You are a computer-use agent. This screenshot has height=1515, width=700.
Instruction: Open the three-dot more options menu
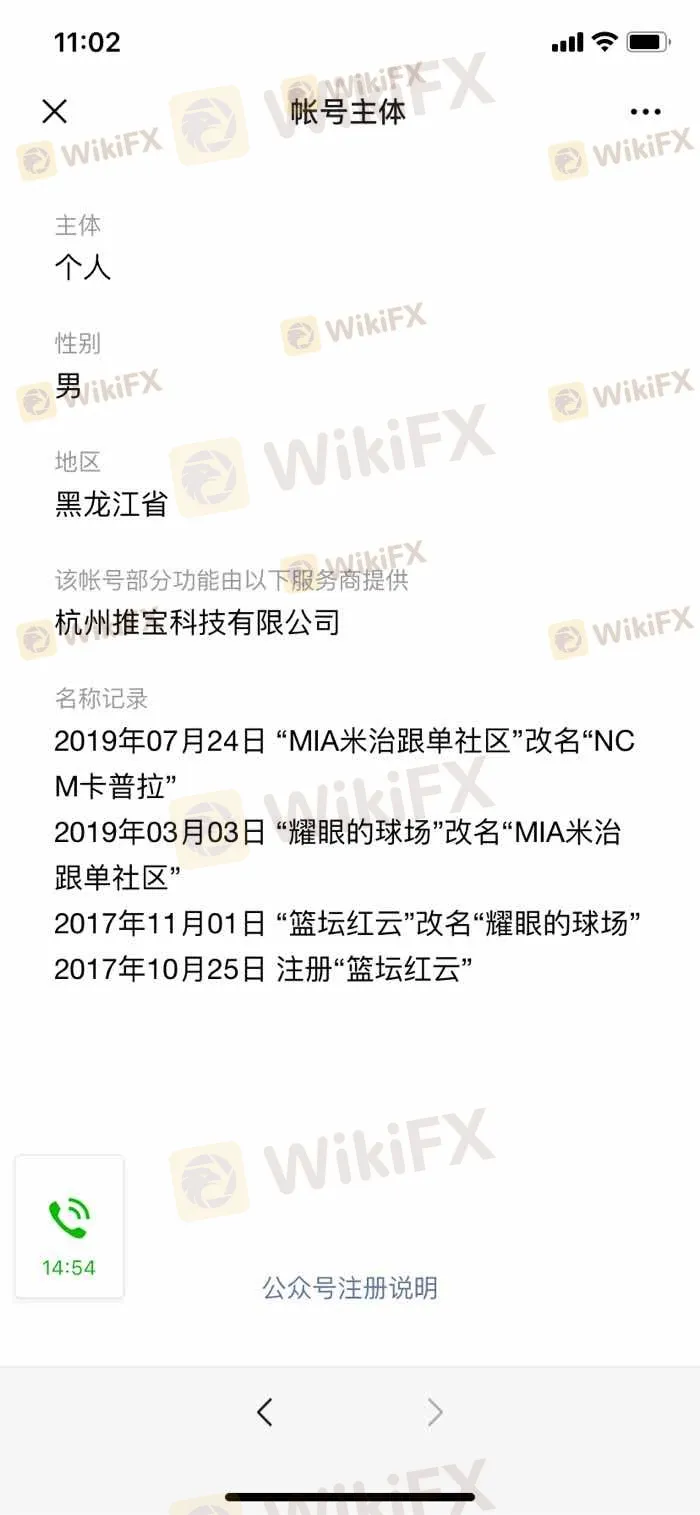645,112
